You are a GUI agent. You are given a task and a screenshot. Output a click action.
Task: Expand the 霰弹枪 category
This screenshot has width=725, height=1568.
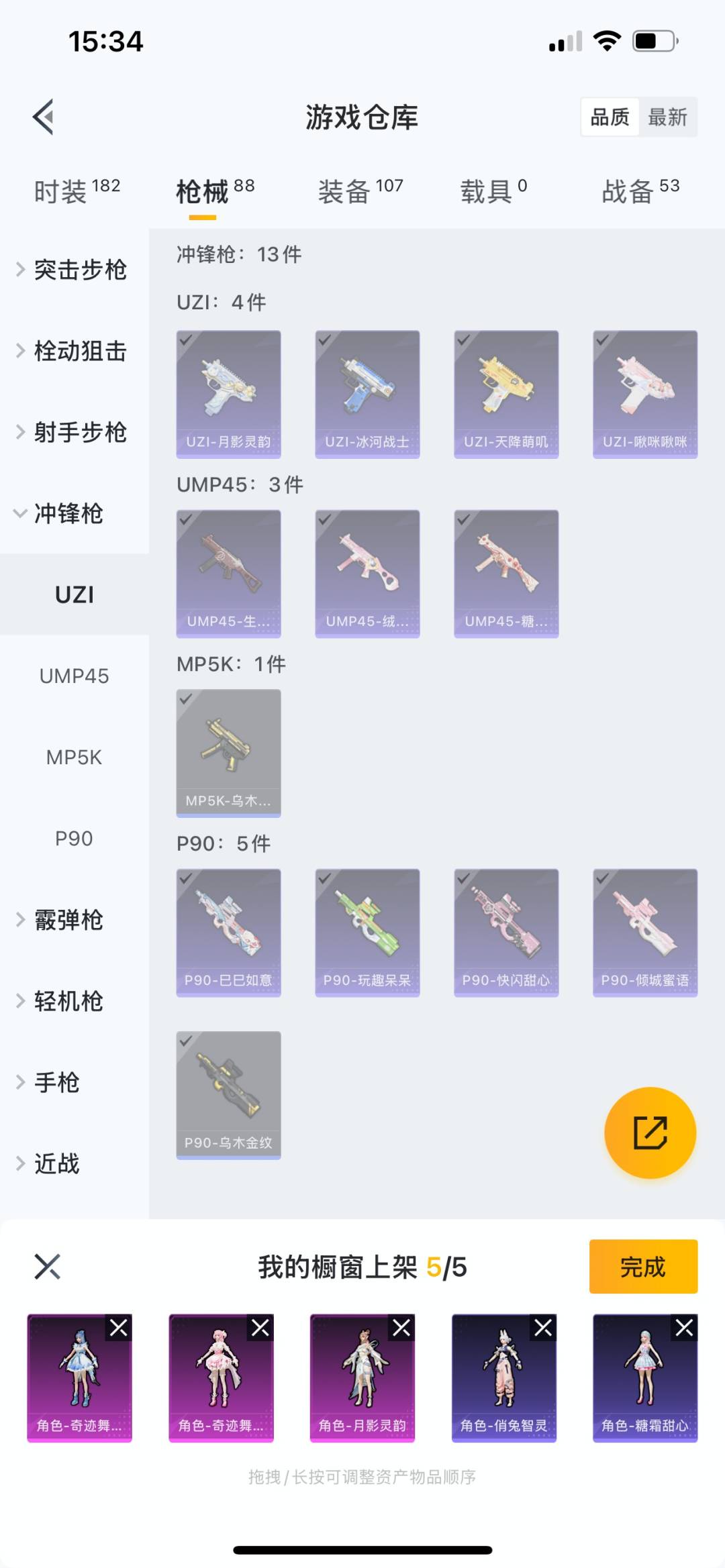click(x=67, y=920)
